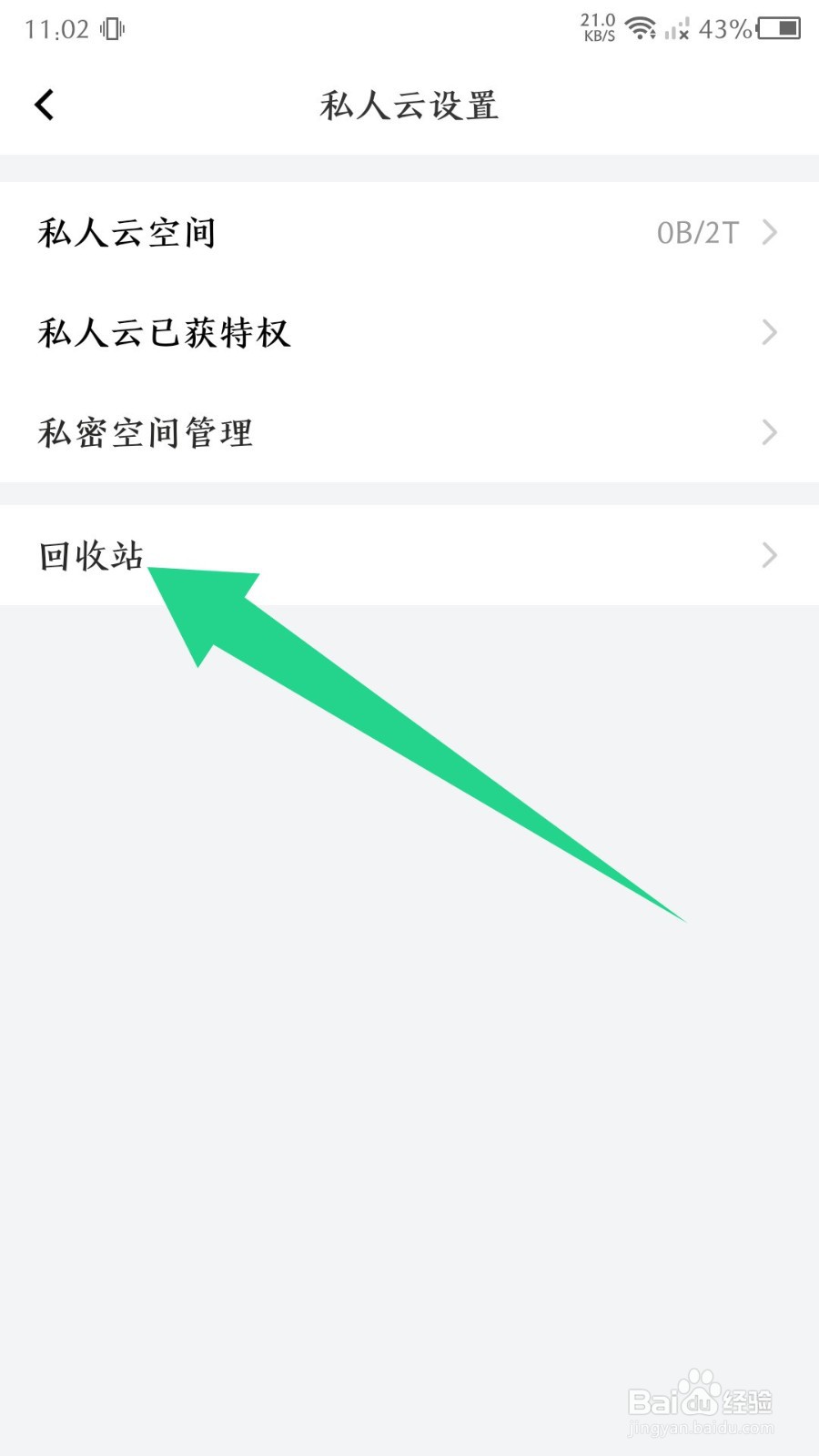This screenshot has height=1456, width=819.
Task: Tap the 21.0 KB/S network speed indicator
Action: (596, 25)
